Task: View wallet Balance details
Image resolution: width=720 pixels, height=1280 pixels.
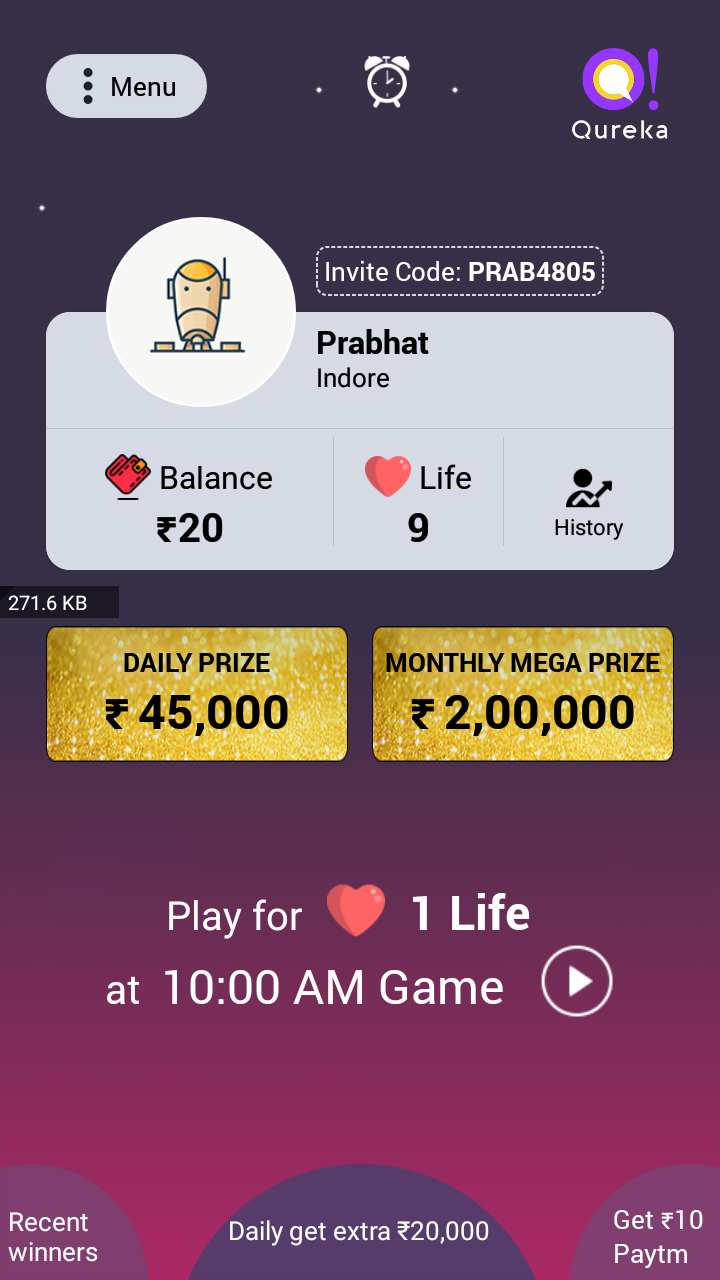Action: click(x=190, y=500)
